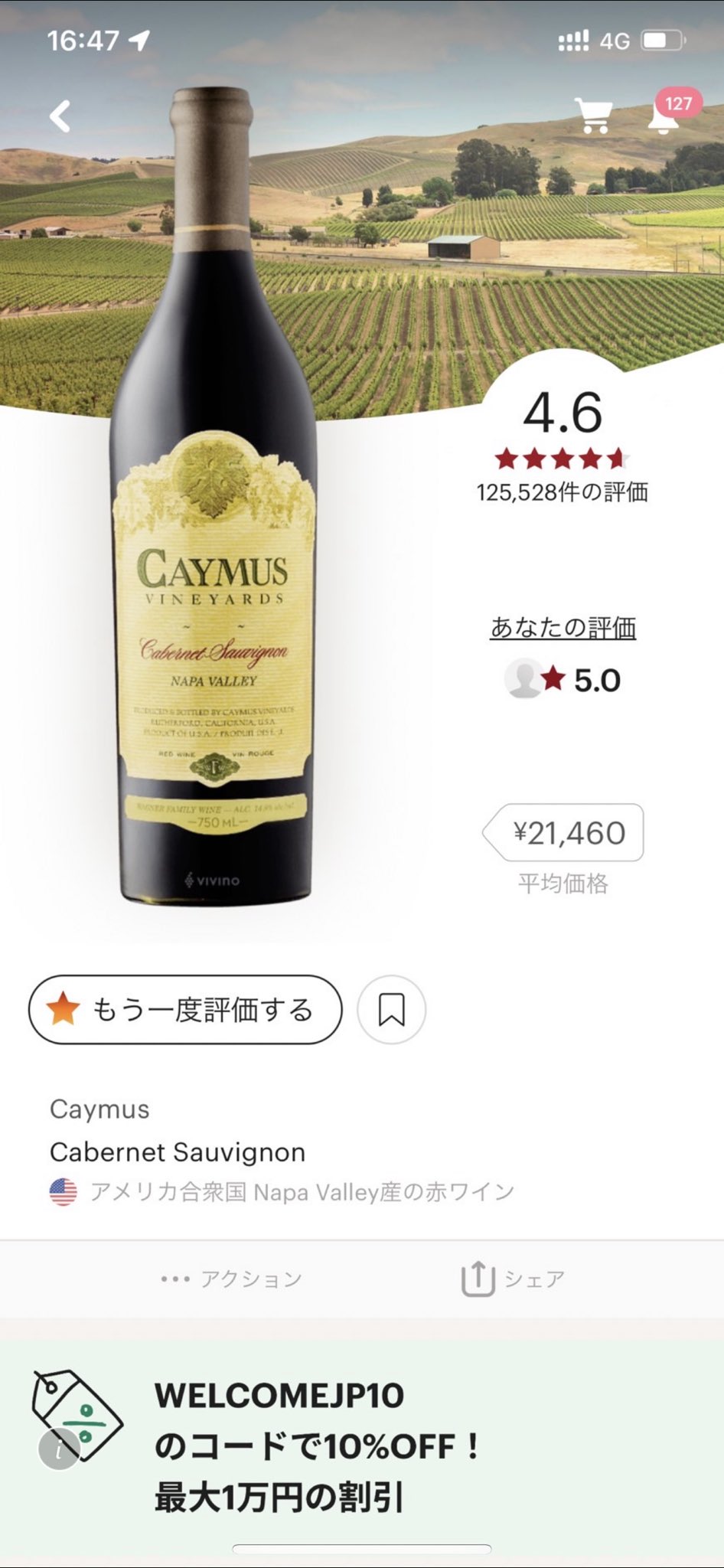Image resolution: width=724 pixels, height=1568 pixels.
Task: Open the アクション menu
Action: point(232,1279)
